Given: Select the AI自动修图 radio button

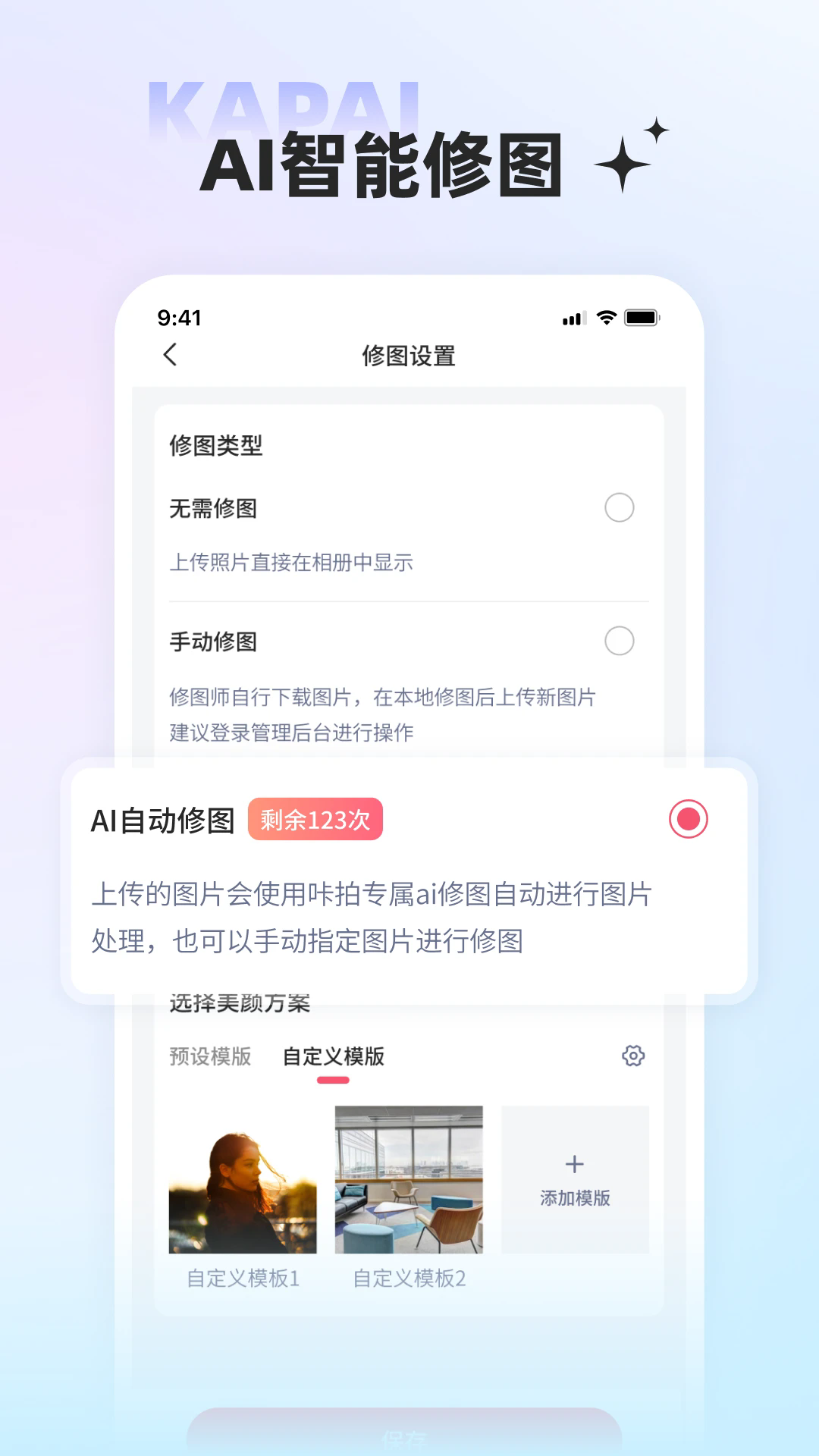Looking at the screenshot, I should click(687, 819).
